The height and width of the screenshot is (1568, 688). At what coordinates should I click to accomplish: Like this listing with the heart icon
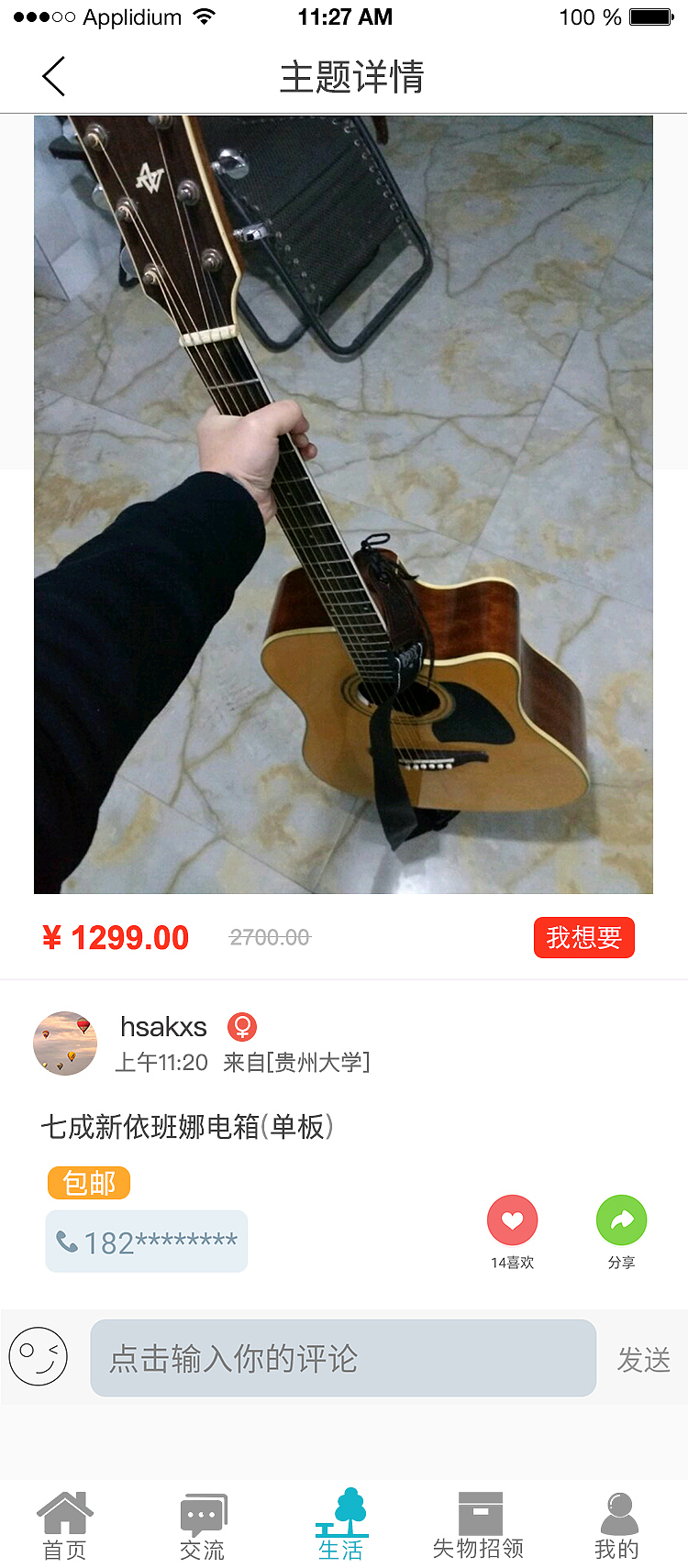(x=512, y=1220)
